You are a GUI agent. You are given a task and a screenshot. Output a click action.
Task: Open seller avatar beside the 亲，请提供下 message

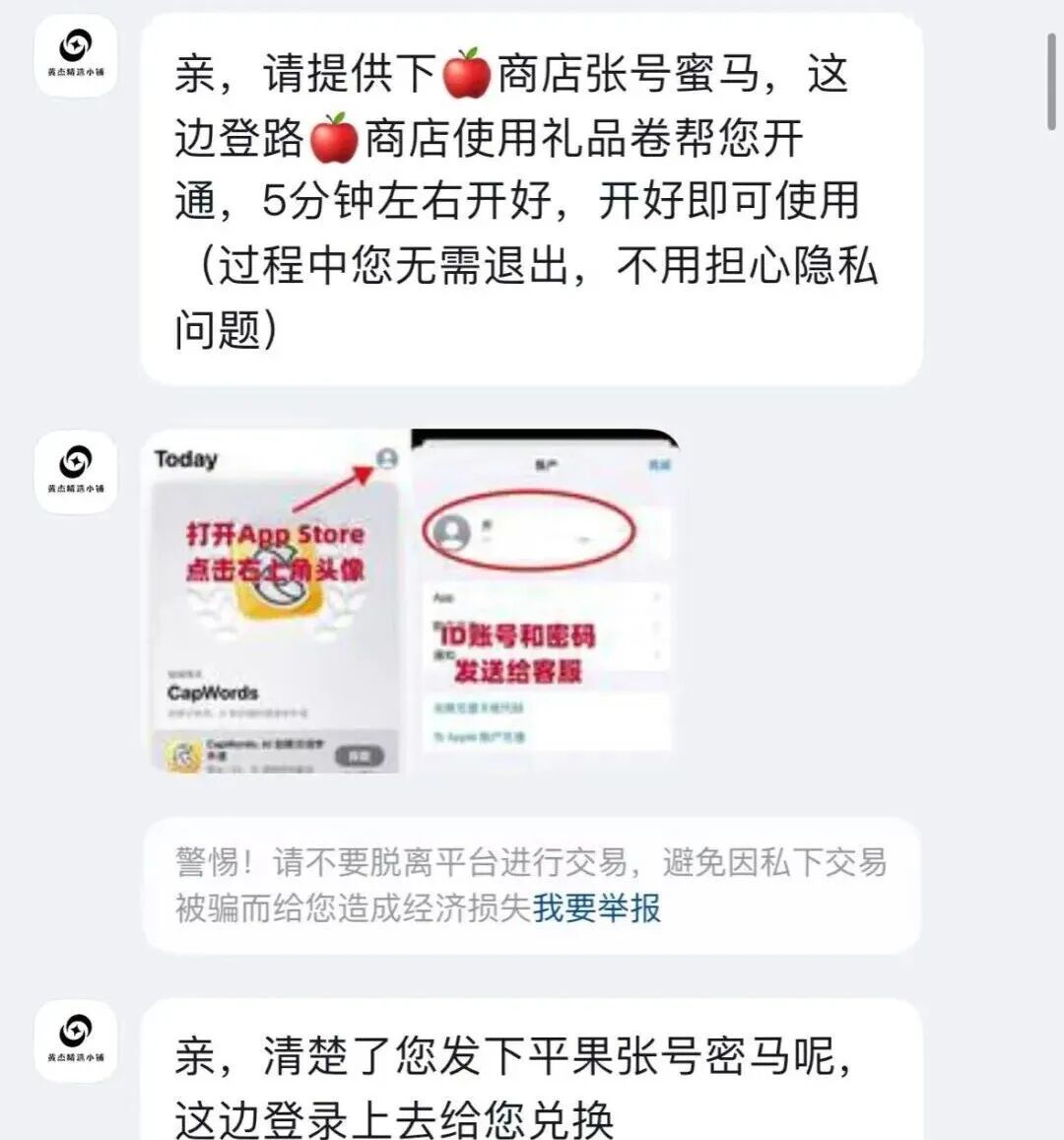click(76, 56)
